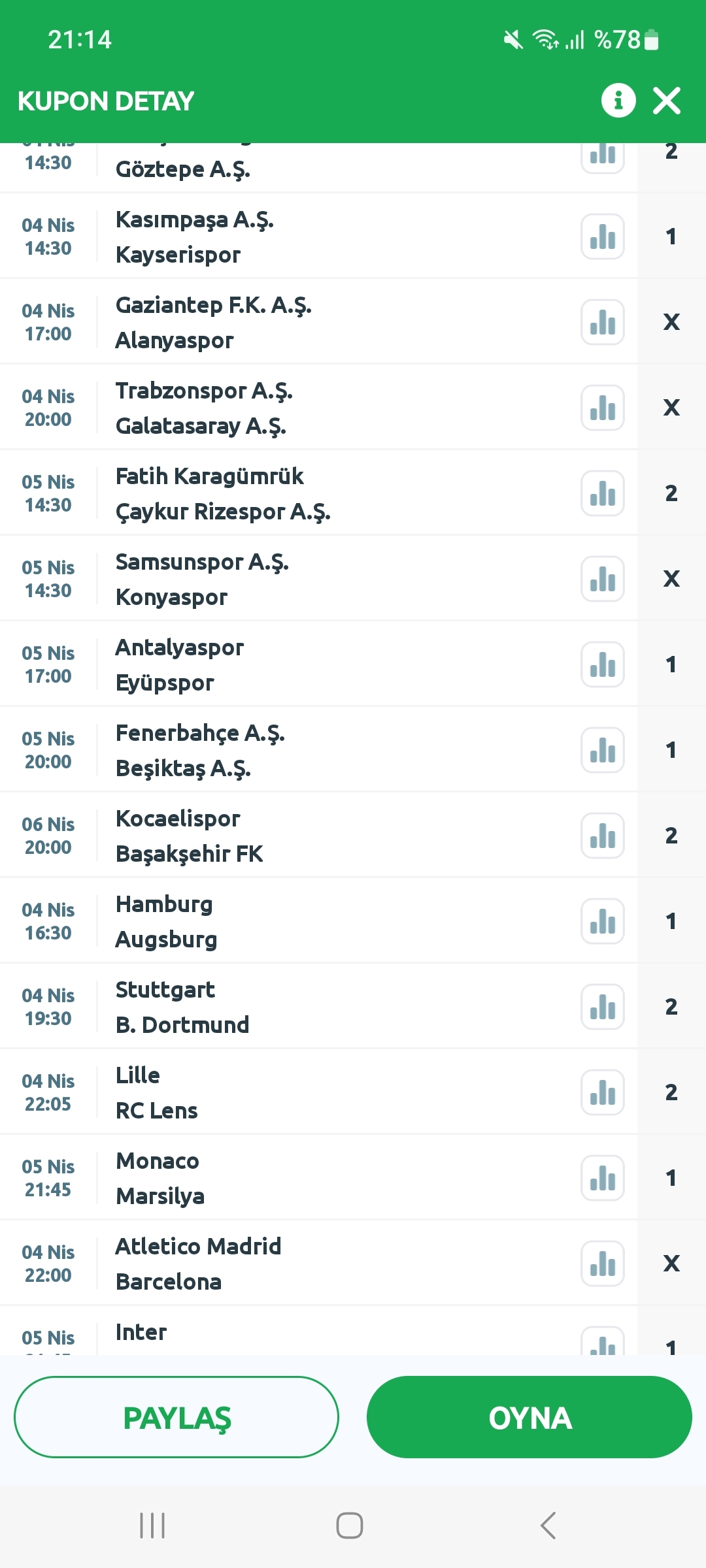This screenshot has width=706, height=1568.
Task: Open Antalyaspor vs Eyüpspor statistics icon
Action: pyautogui.click(x=602, y=664)
